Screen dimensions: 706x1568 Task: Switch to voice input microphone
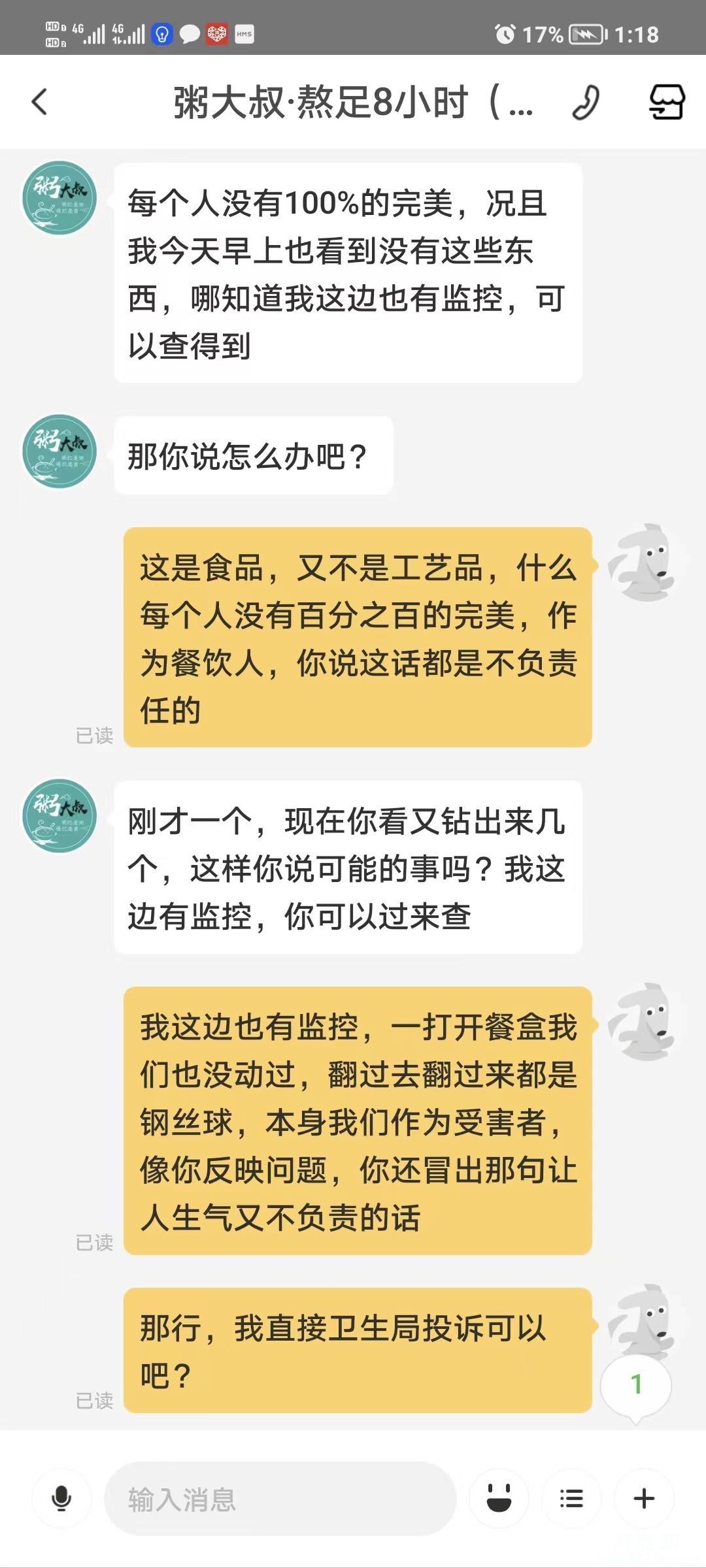coord(61,1499)
